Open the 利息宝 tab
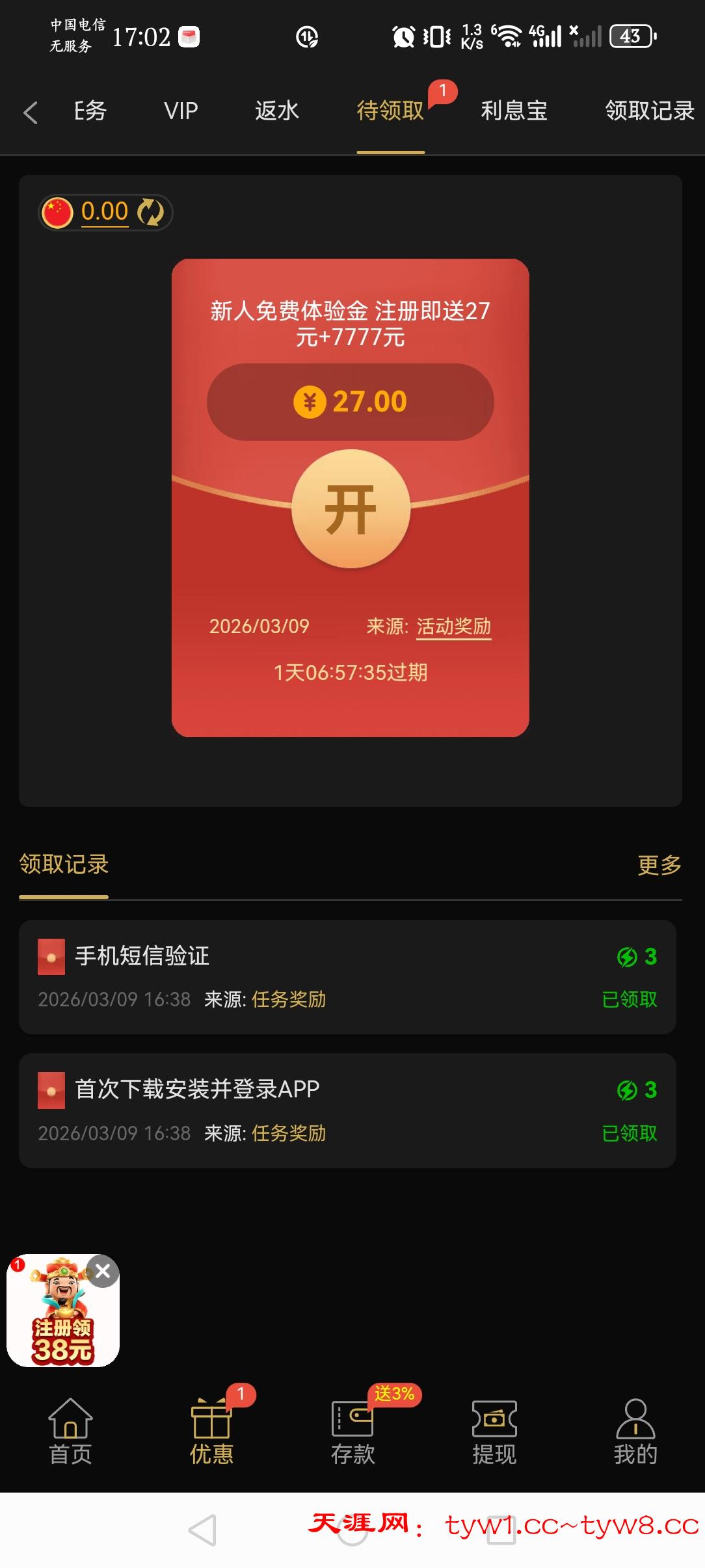705x1568 pixels. click(x=514, y=112)
